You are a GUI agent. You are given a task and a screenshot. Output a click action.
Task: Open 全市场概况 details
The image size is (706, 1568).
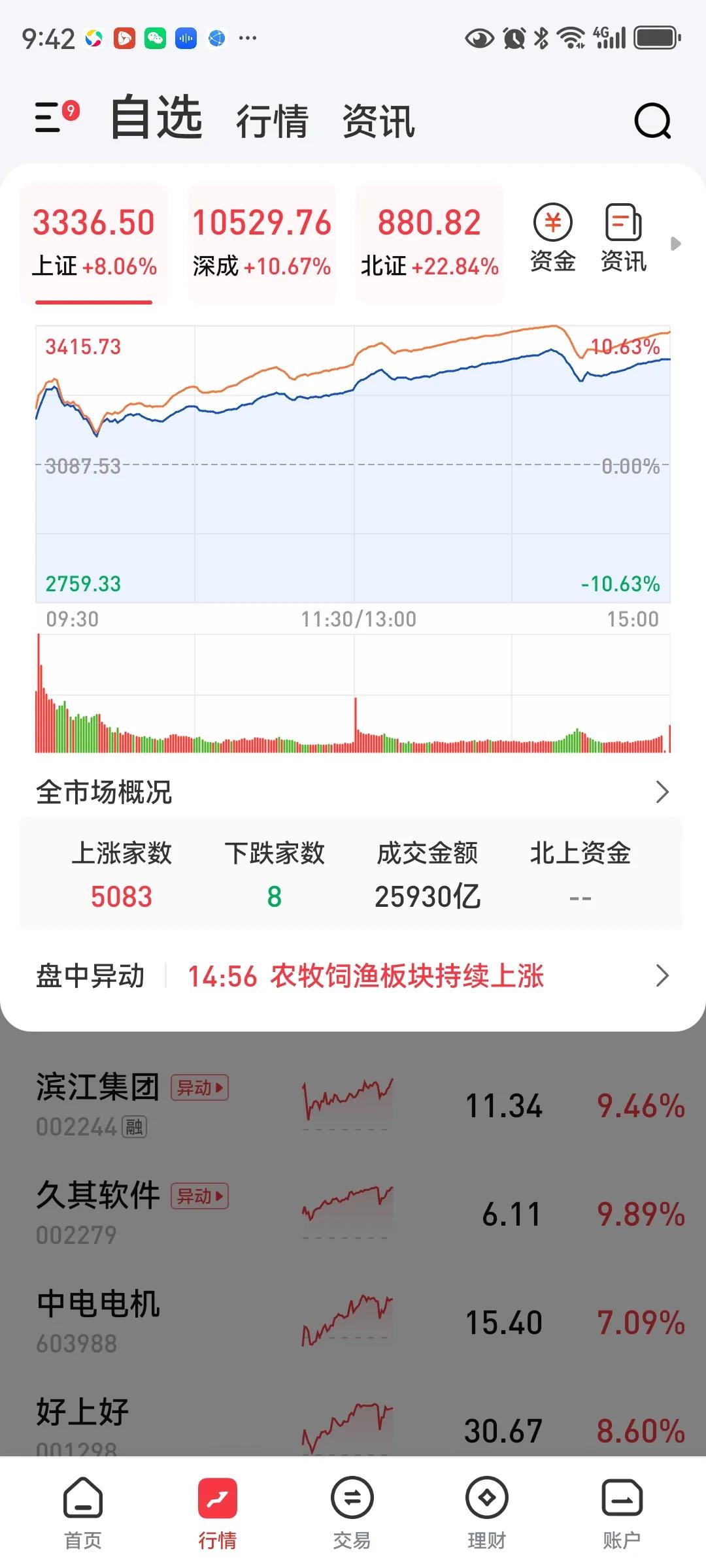(x=353, y=792)
